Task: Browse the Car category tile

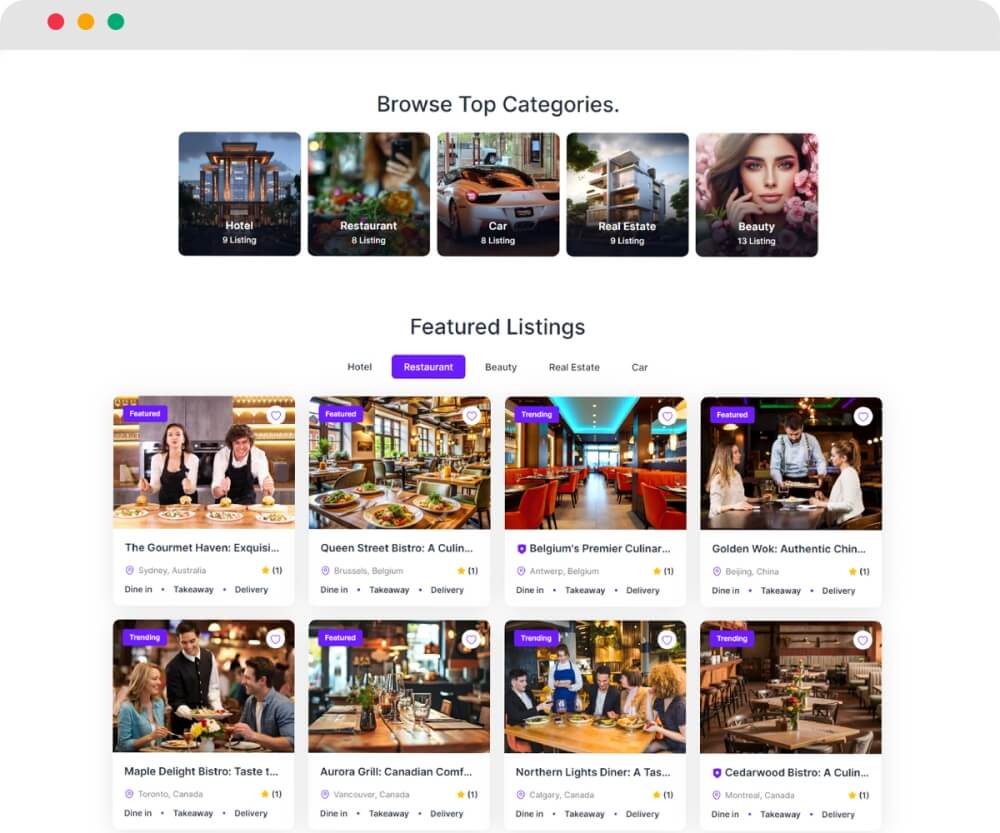Action: [x=498, y=194]
